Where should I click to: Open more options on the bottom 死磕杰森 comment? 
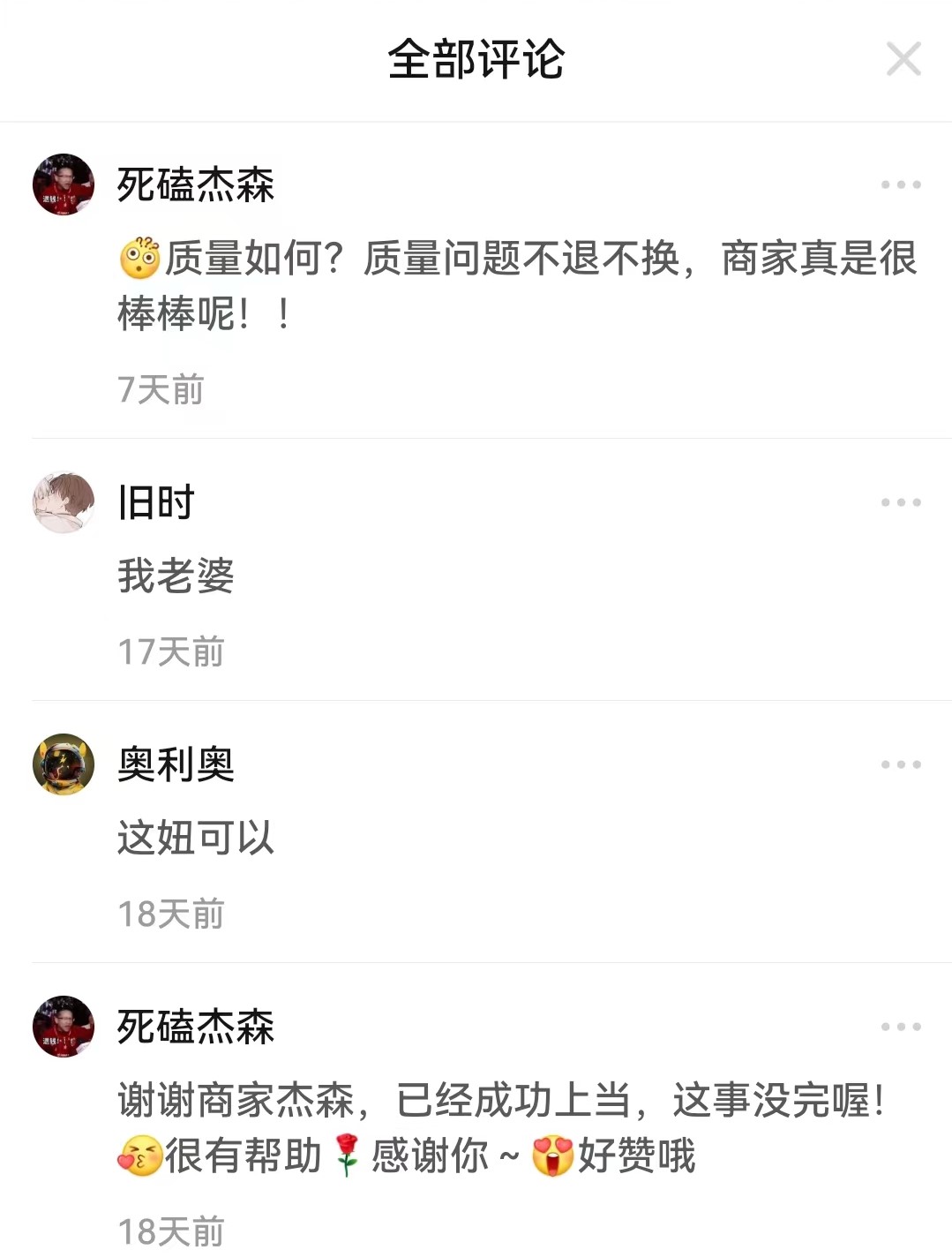(x=900, y=1027)
